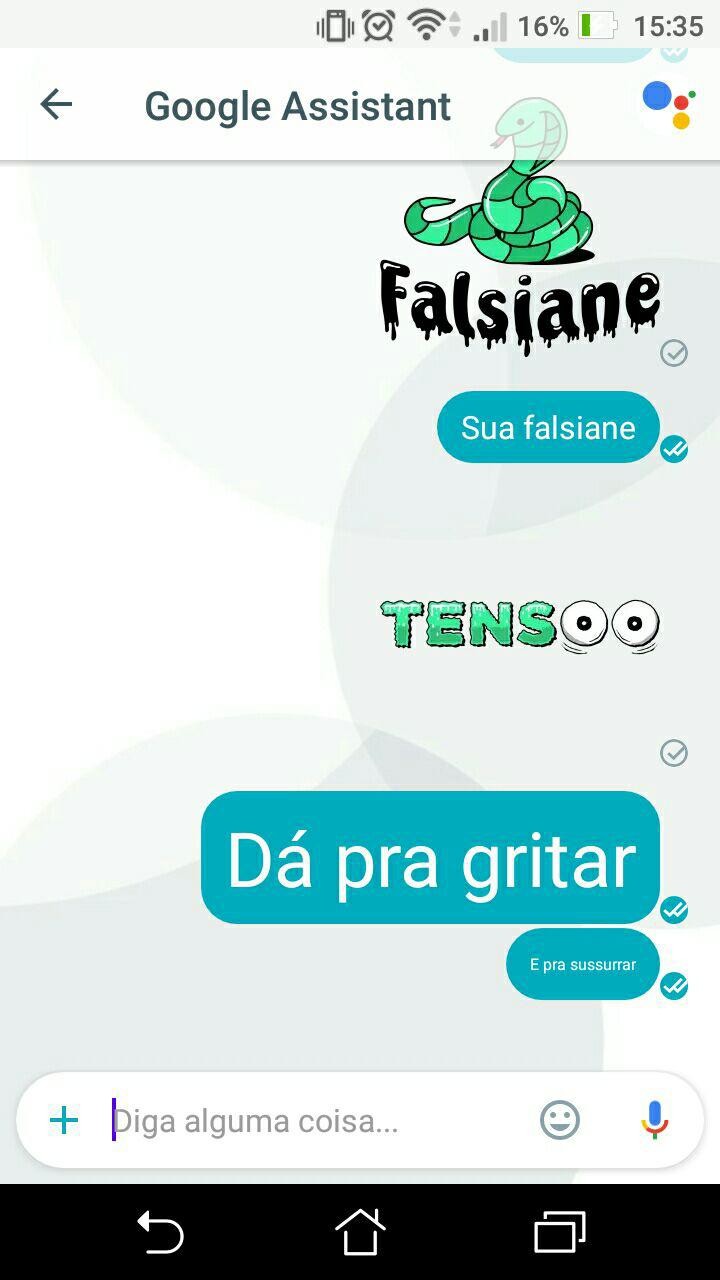Select the 'Dá pra gritar' message bubble

[430, 858]
